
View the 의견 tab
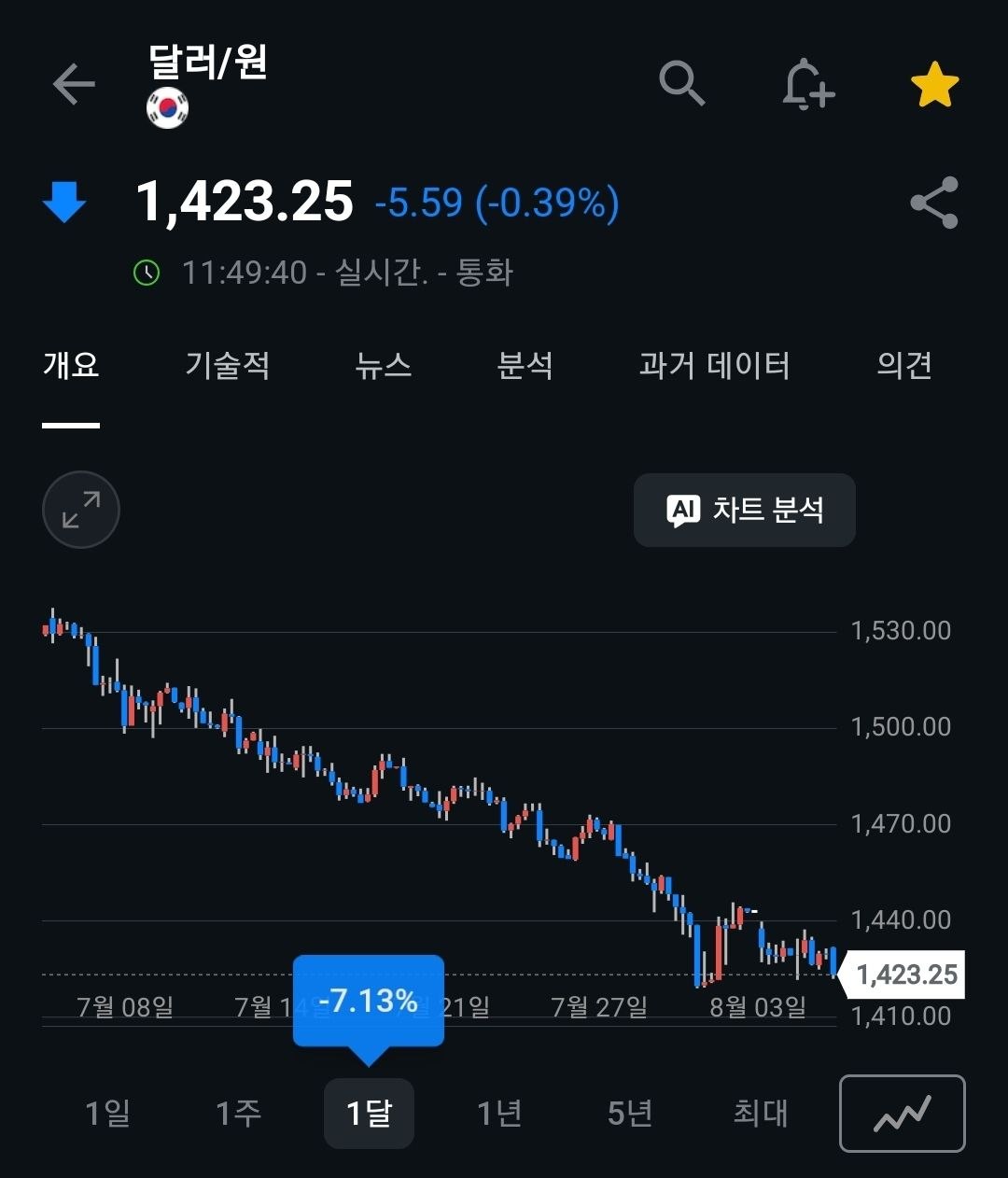(904, 365)
